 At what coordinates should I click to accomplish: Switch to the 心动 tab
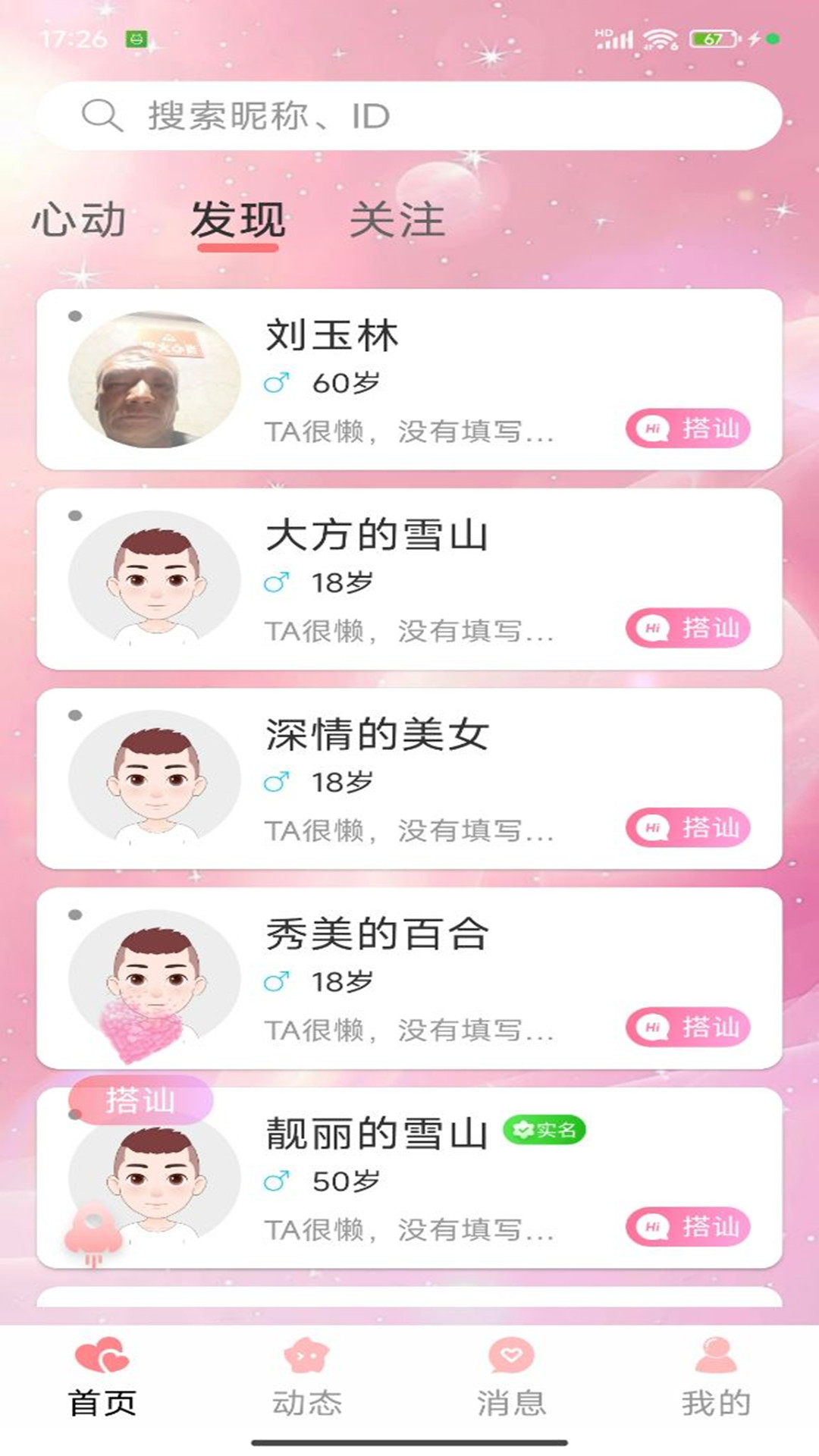(78, 219)
